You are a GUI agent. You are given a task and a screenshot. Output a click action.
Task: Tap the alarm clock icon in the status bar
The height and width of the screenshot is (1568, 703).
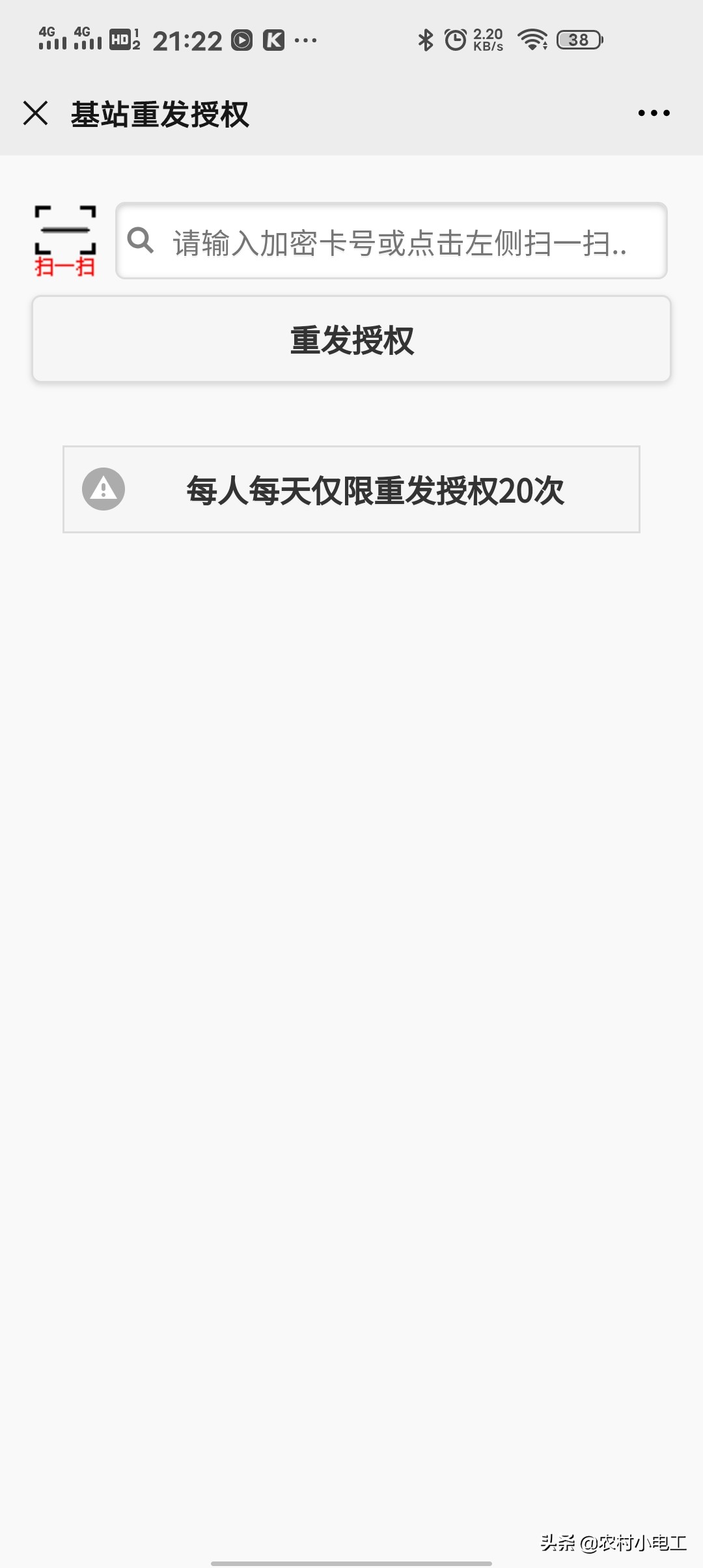point(456,40)
